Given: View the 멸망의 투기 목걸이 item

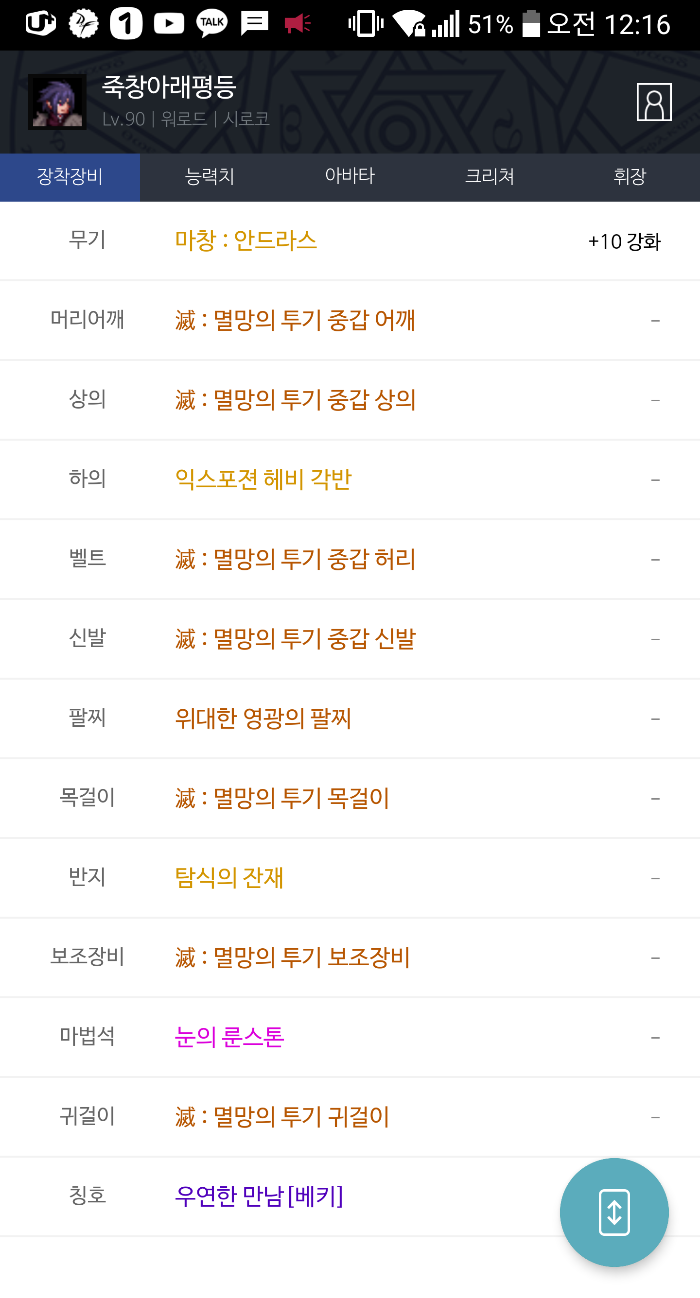Looking at the screenshot, I should [282, 798].
